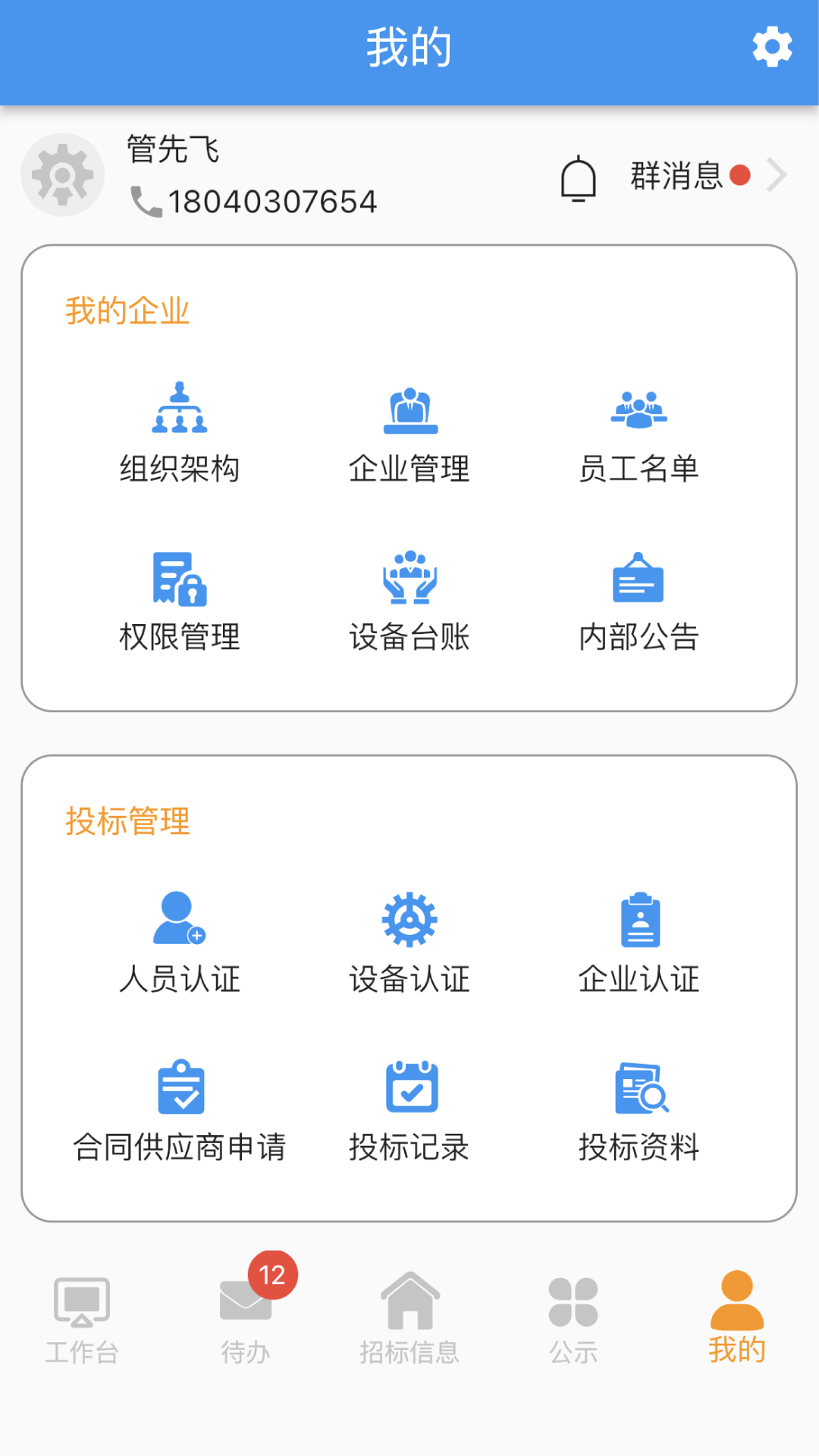Open 设备台账 equipment ledger
Viewport: 819px width, 1456px height.
pyautogui.click(x=409, y=599)
